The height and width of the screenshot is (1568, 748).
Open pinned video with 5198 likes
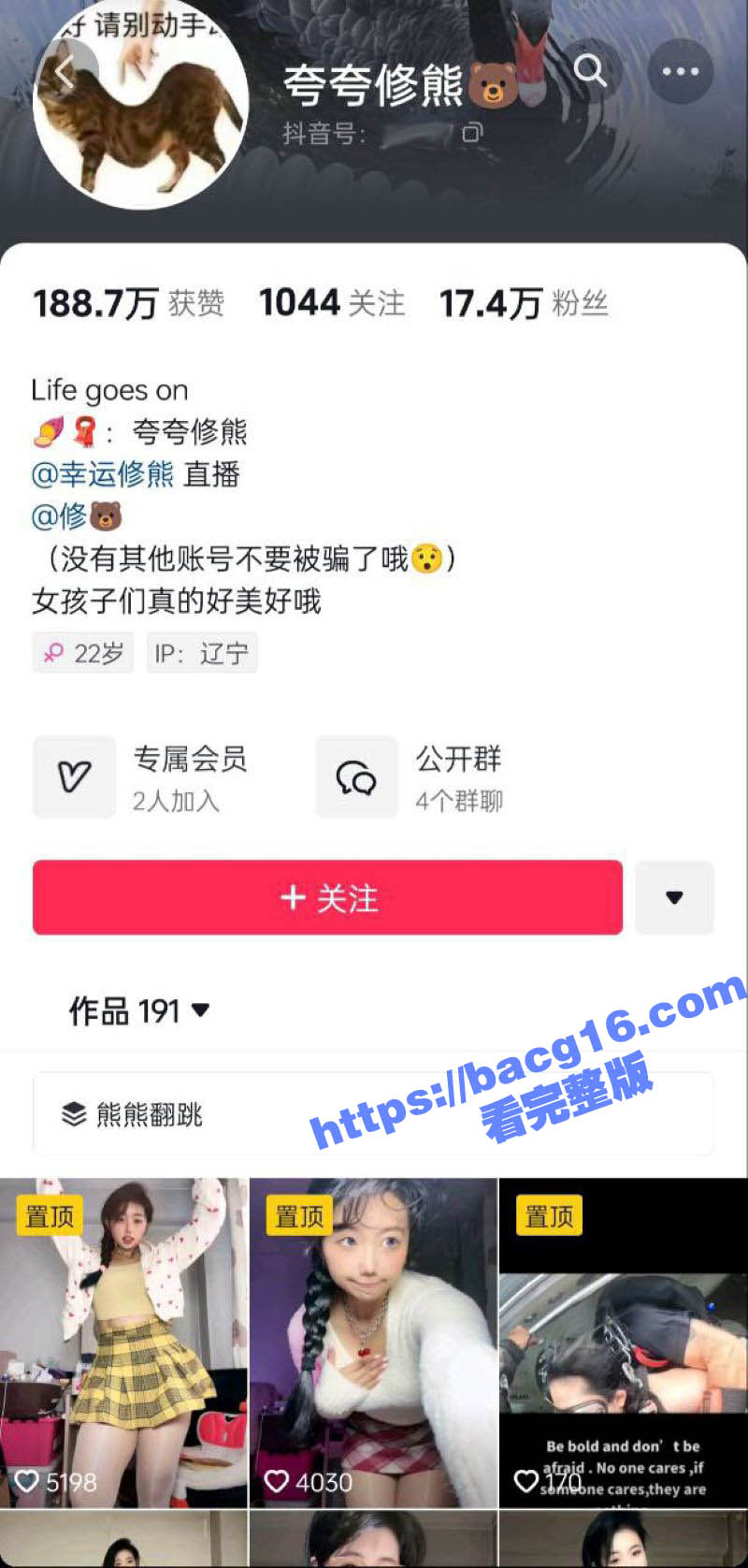point(123,1343)
